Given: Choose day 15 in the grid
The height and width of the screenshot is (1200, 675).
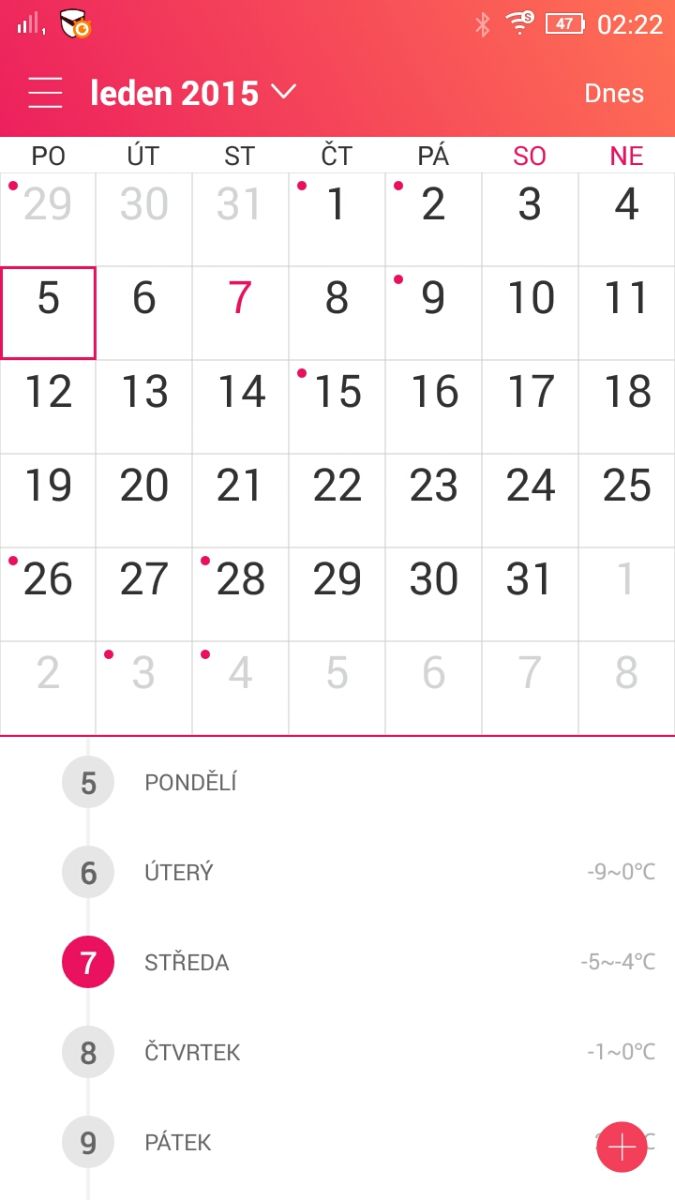Looking at the screenshot, I should 336,393.
